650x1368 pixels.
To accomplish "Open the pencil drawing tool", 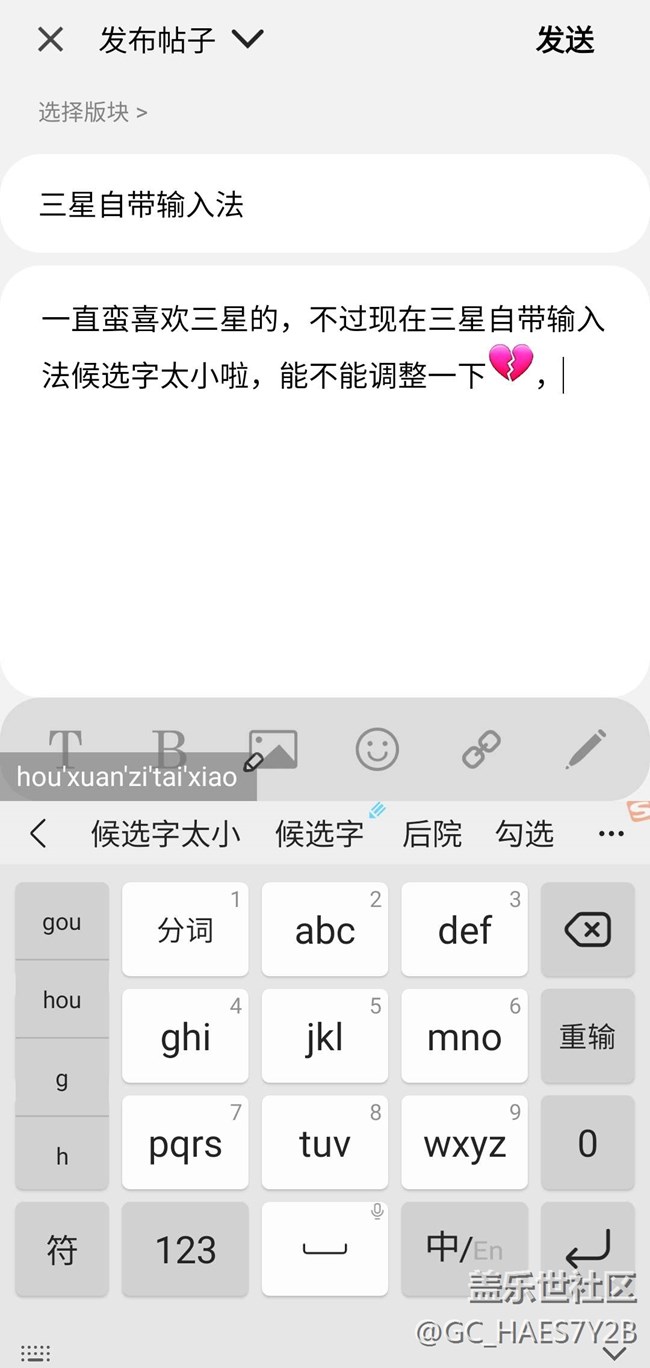I will click(585, 749).
